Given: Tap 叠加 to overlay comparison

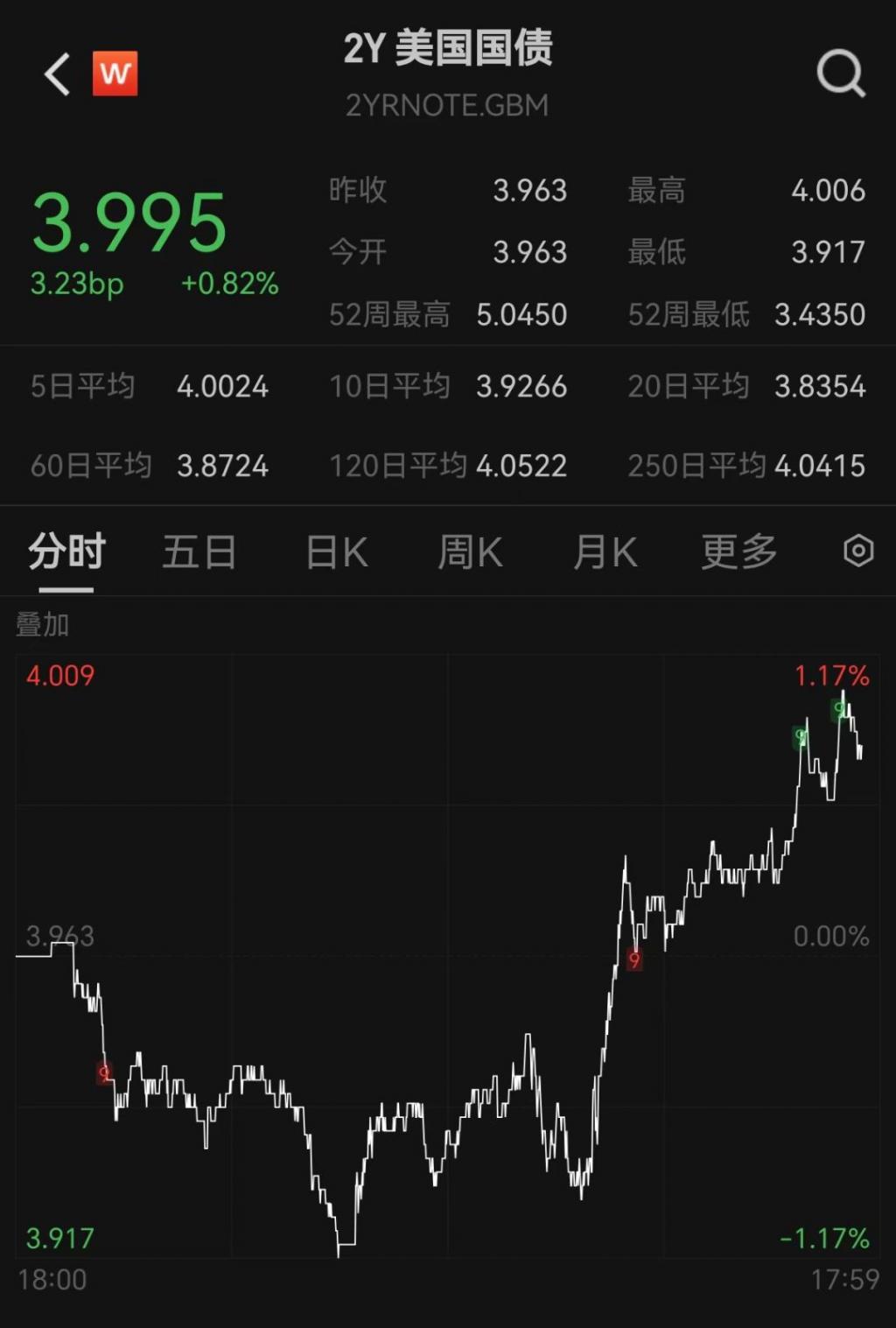Looking at the screenshot, I should pos(42,625).
